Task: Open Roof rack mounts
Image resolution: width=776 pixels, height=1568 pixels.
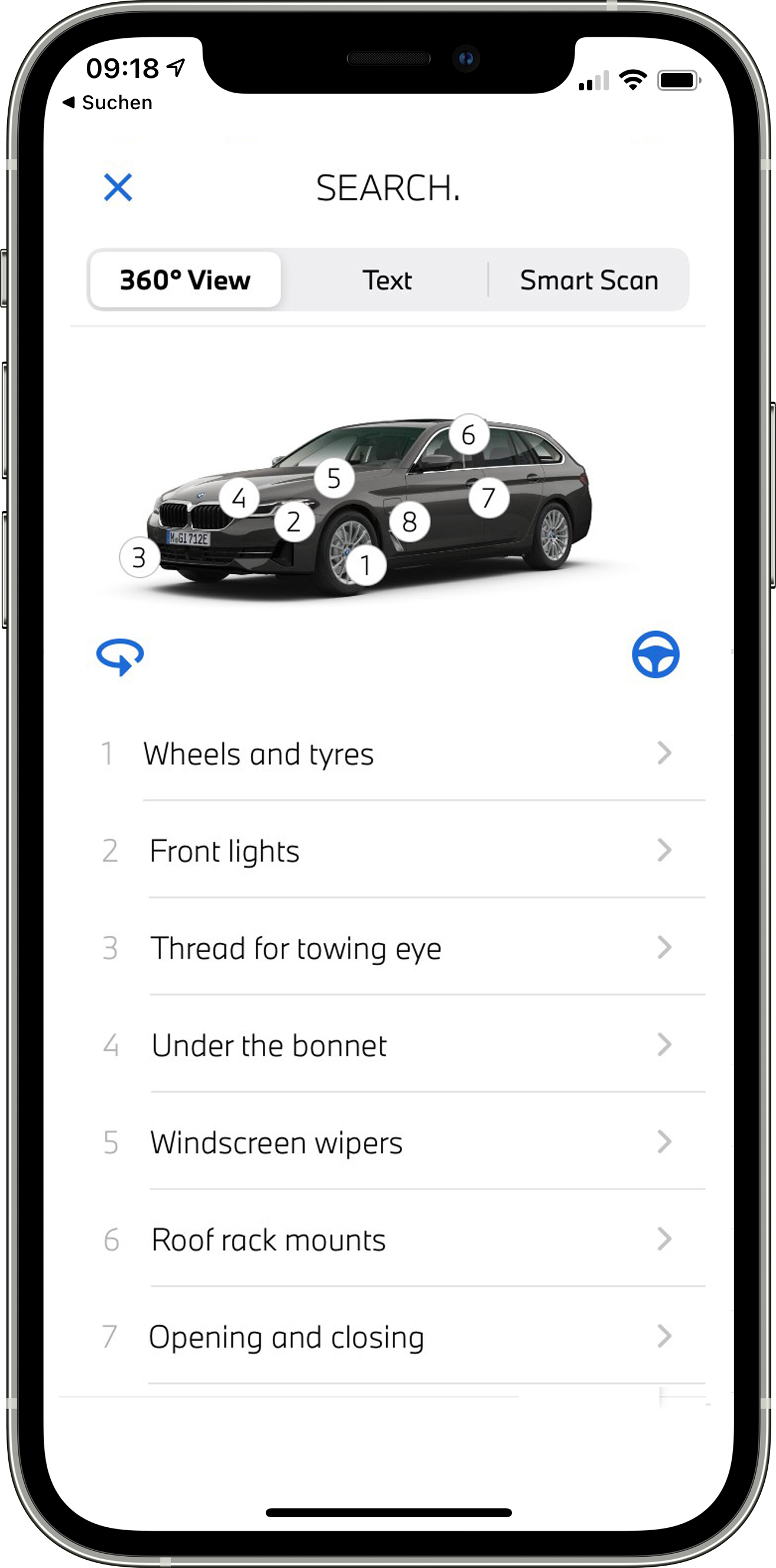Action: [x=390, y=1239]
